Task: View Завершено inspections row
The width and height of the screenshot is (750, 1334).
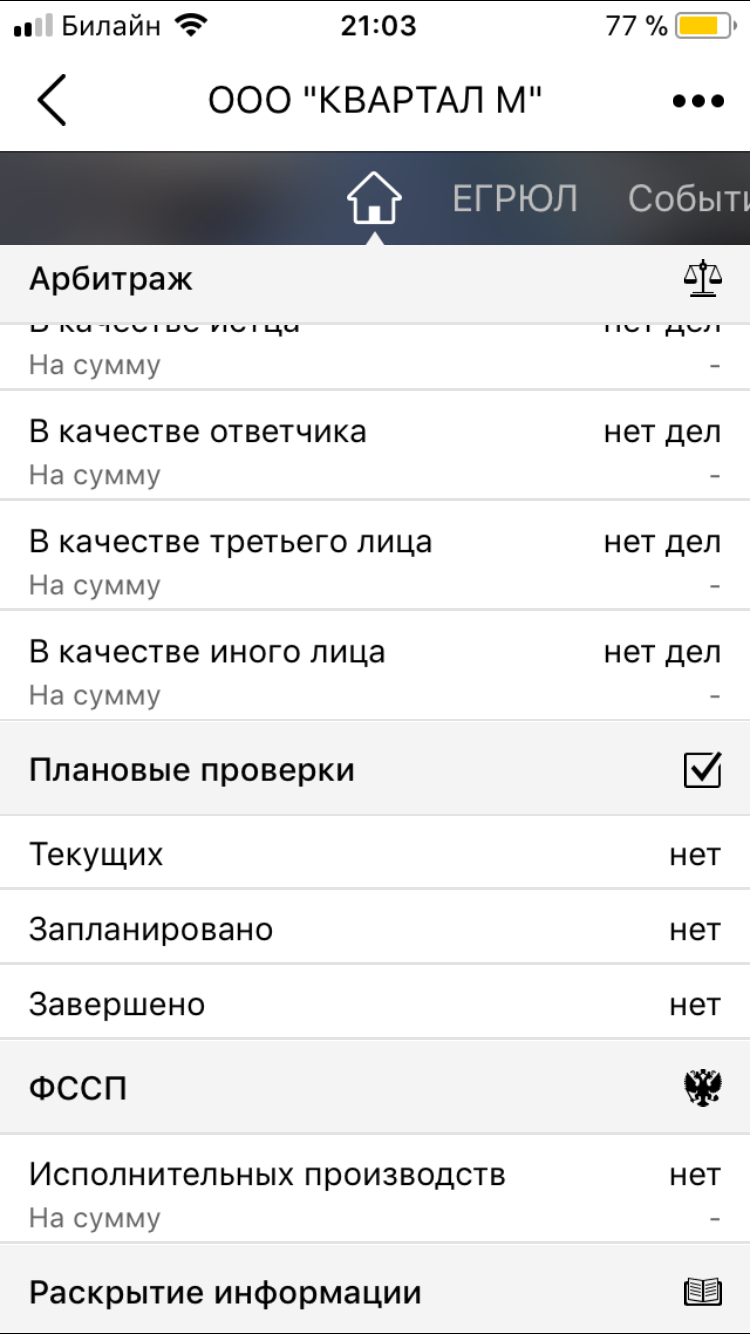Action: tap(375, 1003)
